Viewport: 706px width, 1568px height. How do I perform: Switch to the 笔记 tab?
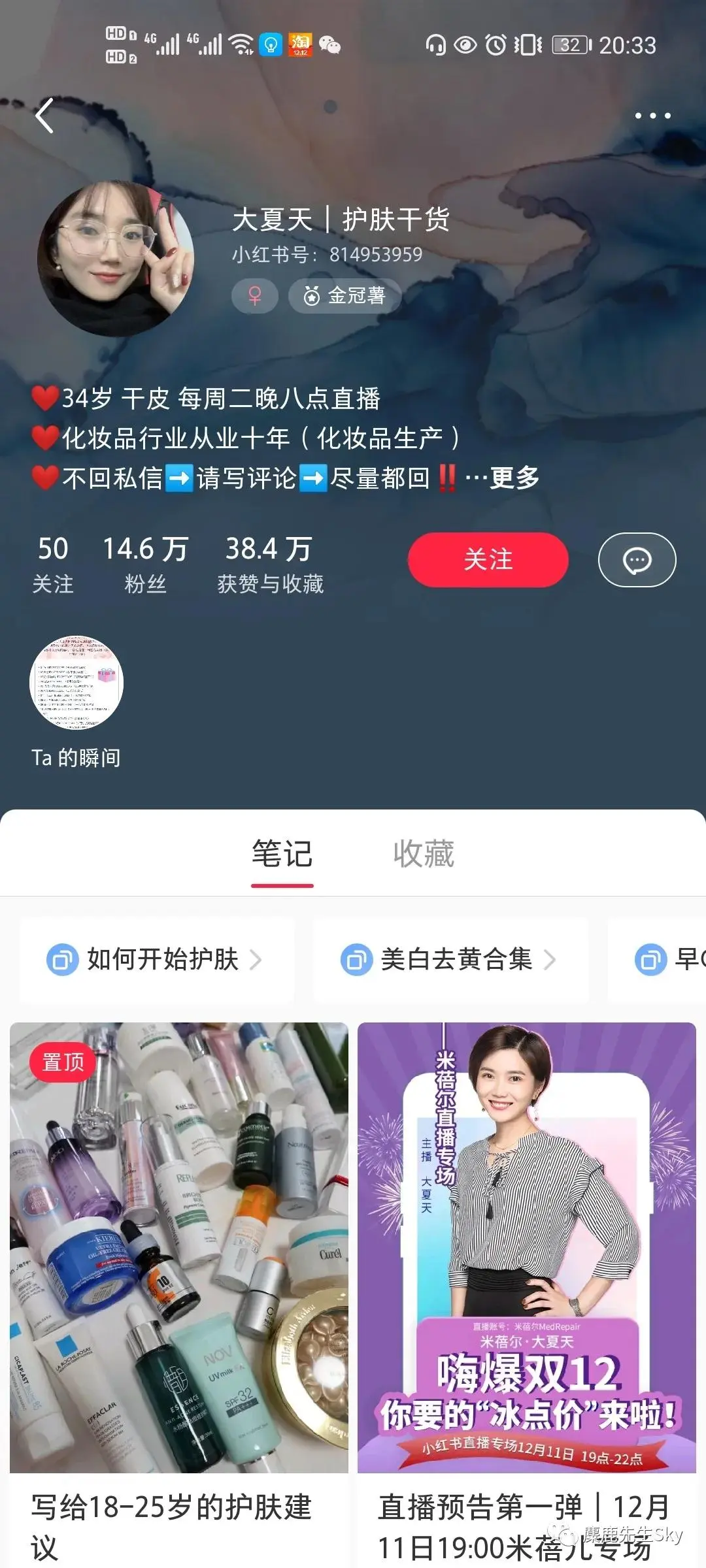click(282, 855)
